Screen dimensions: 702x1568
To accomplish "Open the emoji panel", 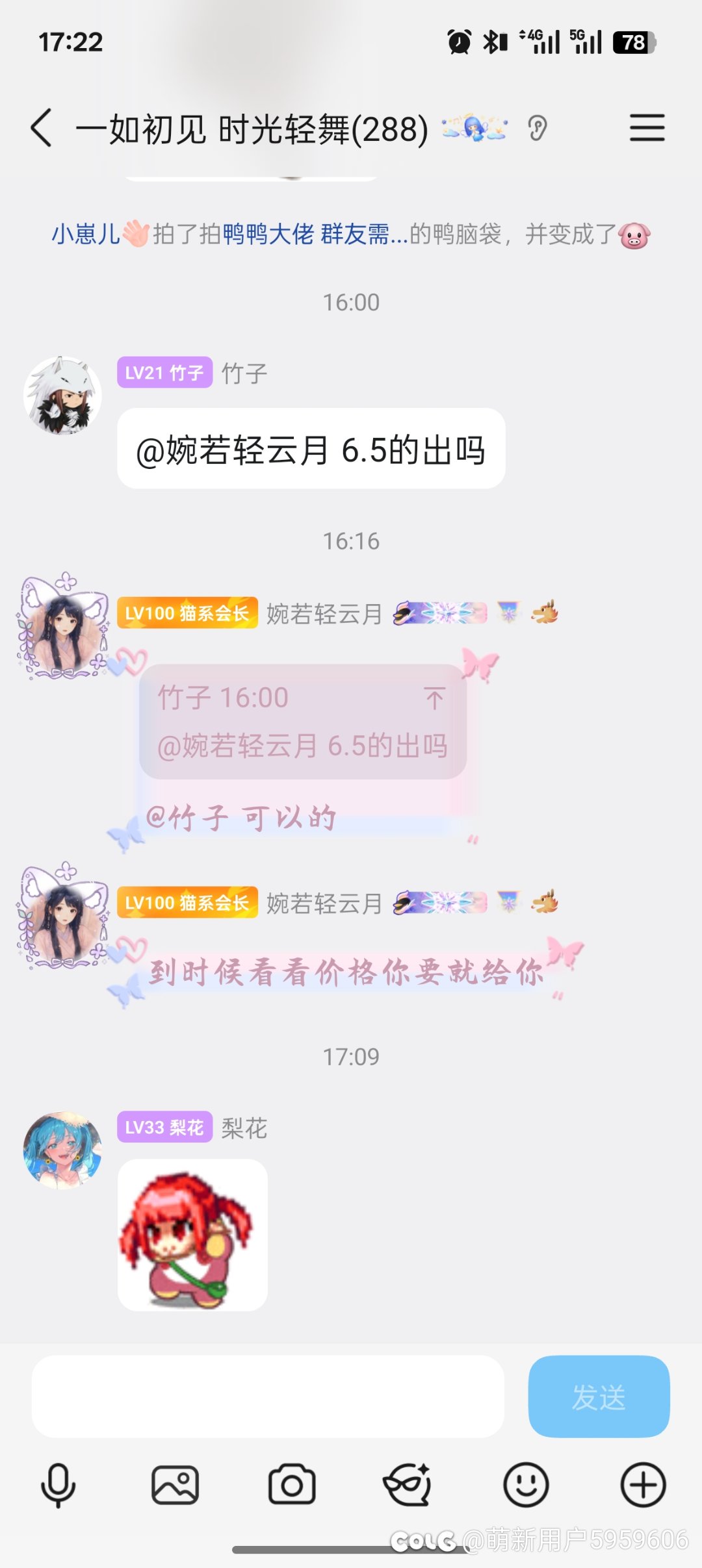I will [526, 1485].
